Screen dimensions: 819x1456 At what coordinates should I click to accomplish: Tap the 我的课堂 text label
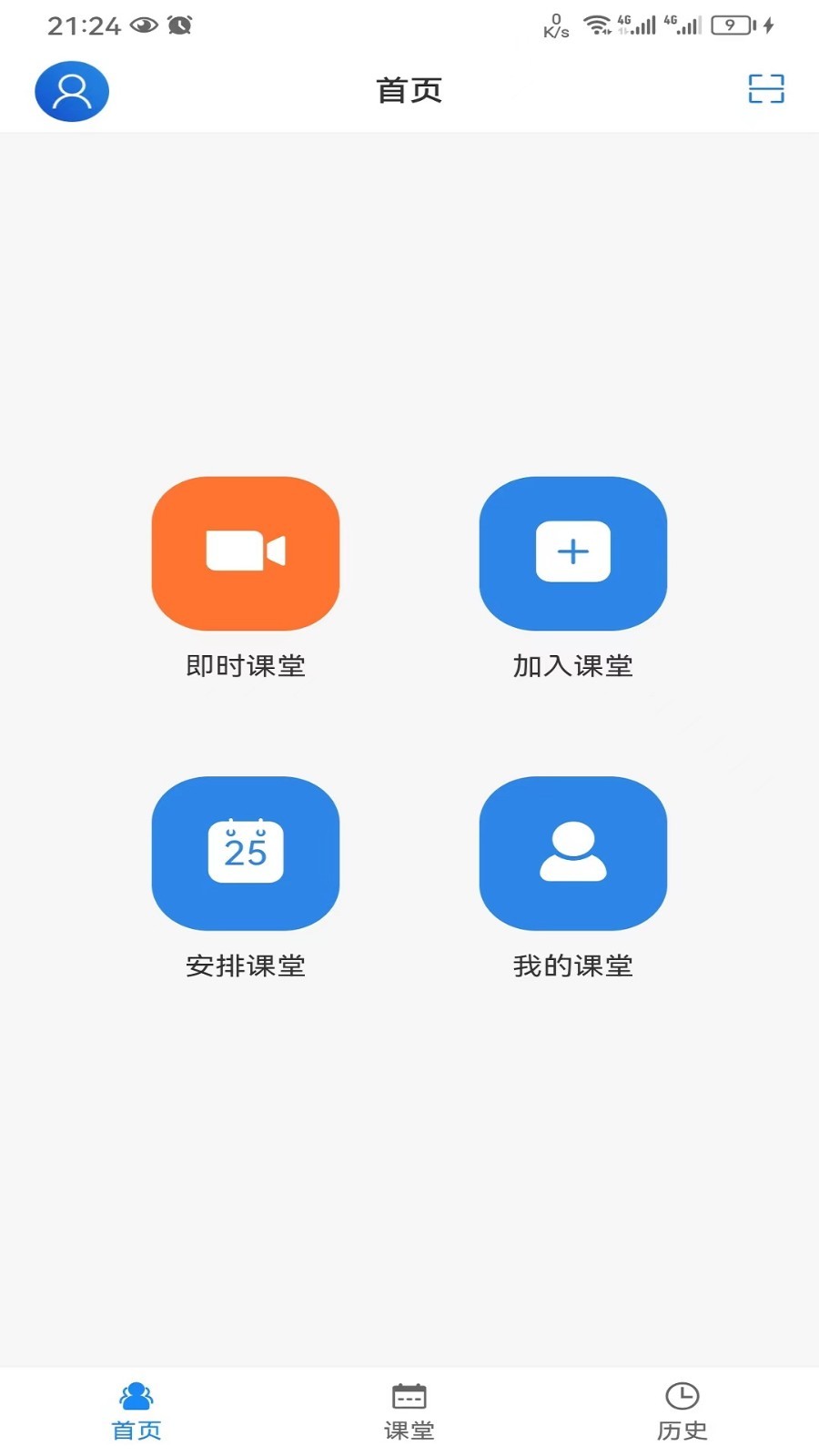[572, 966]
